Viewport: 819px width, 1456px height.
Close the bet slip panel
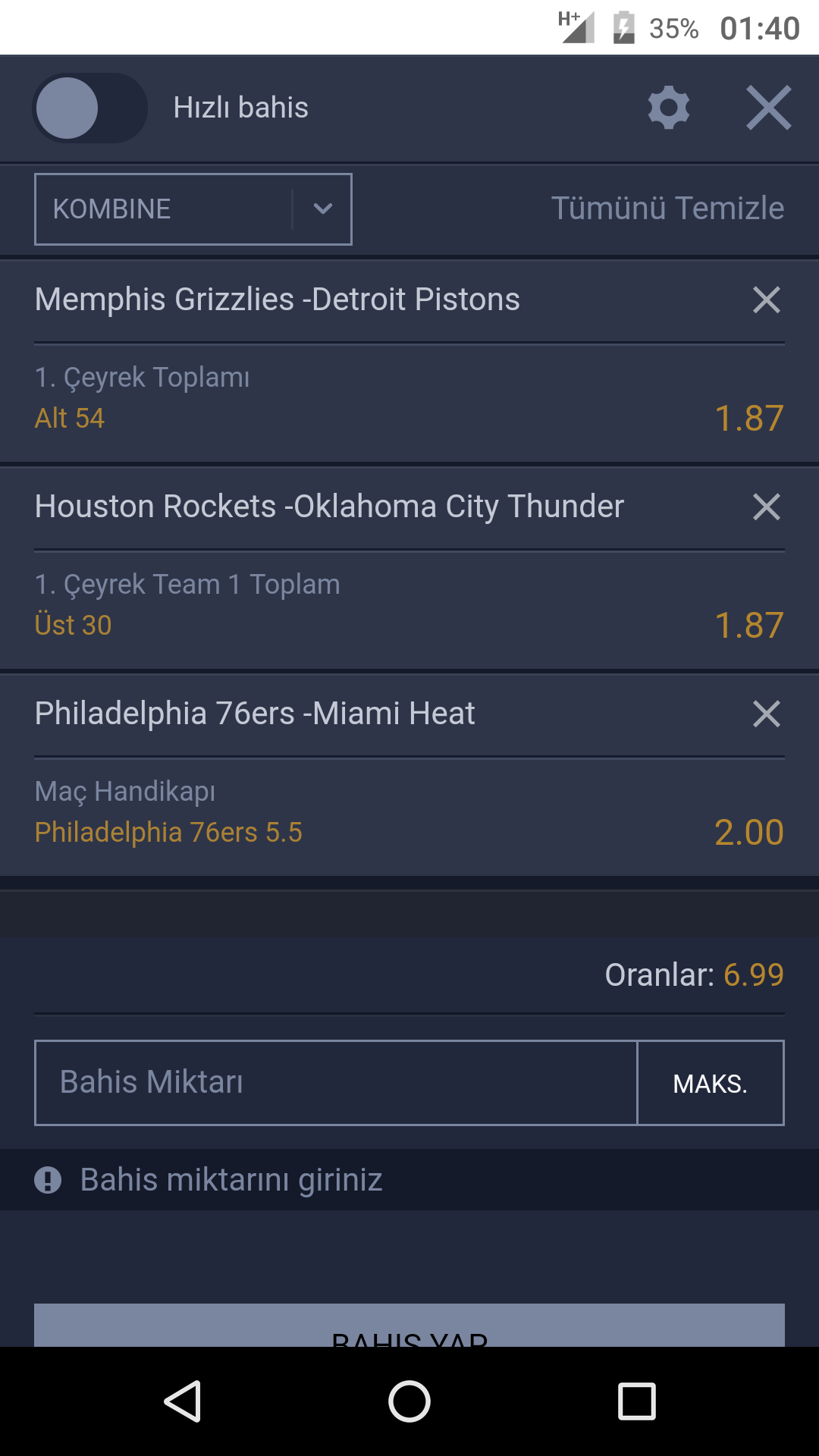coord(768,108)
